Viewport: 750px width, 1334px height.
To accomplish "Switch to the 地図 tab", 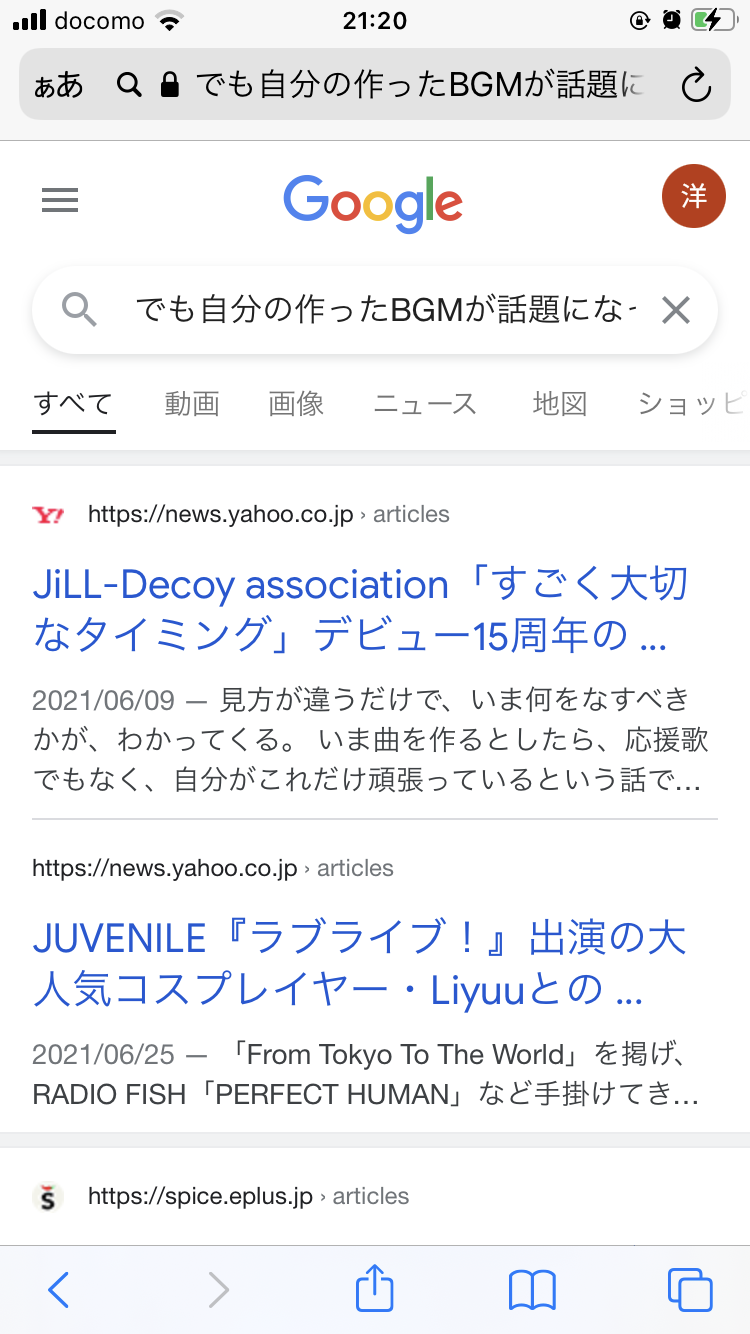I will point(559,404).
